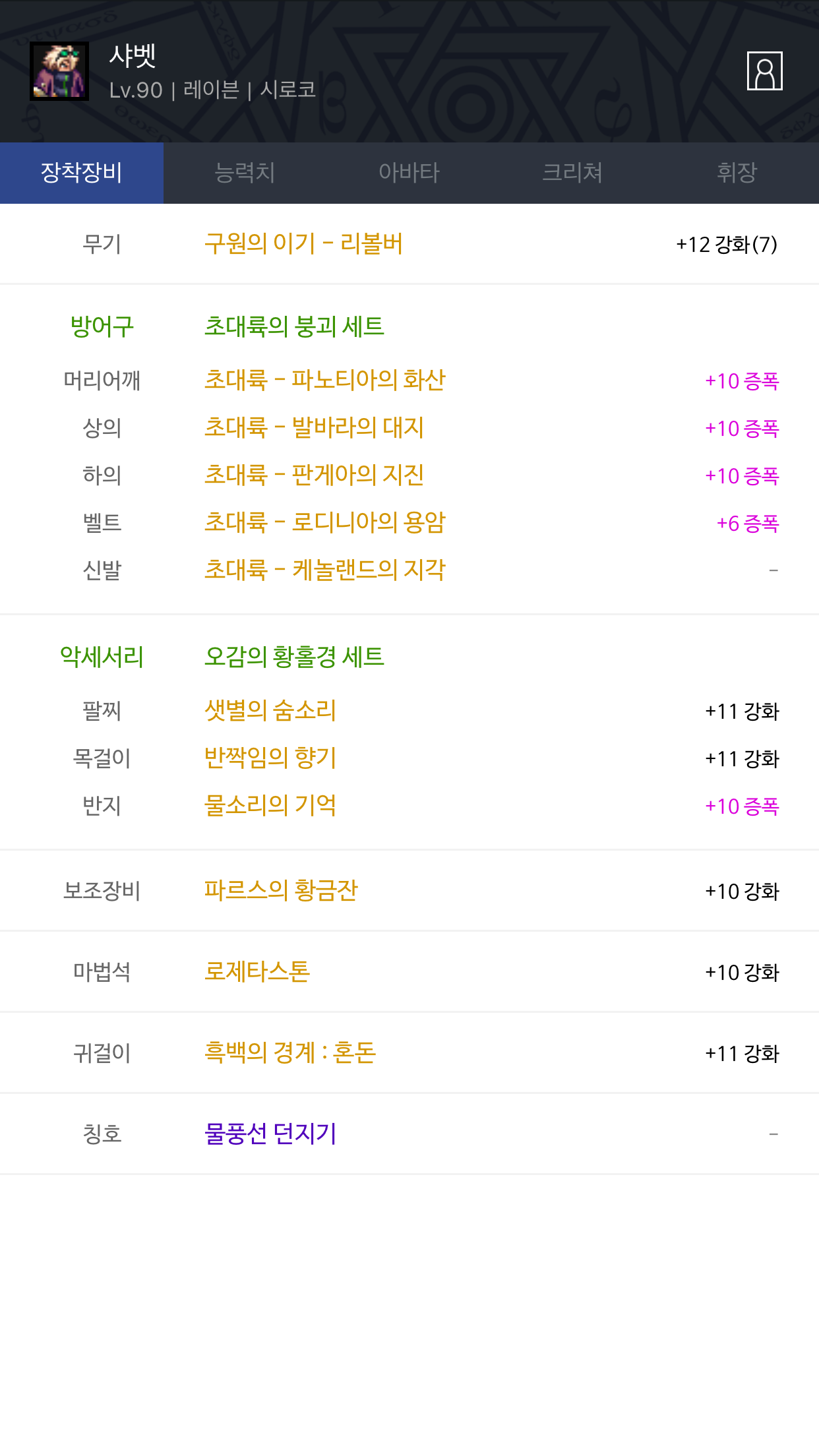819x1456 pixels.
Task: Open the 초대륙 - 발바라의 대지 item
Action: 314,428
